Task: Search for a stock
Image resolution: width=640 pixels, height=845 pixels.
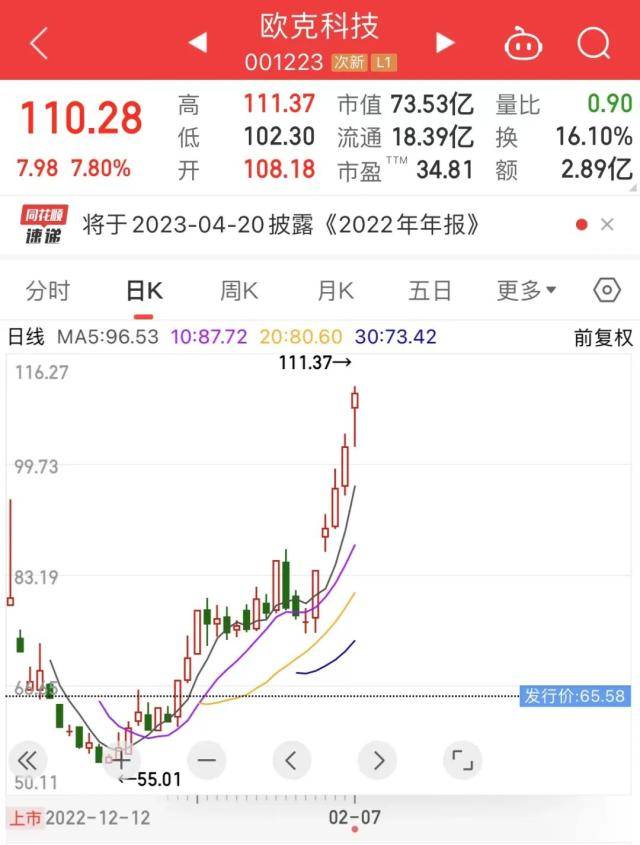Action: pos(593,43)
